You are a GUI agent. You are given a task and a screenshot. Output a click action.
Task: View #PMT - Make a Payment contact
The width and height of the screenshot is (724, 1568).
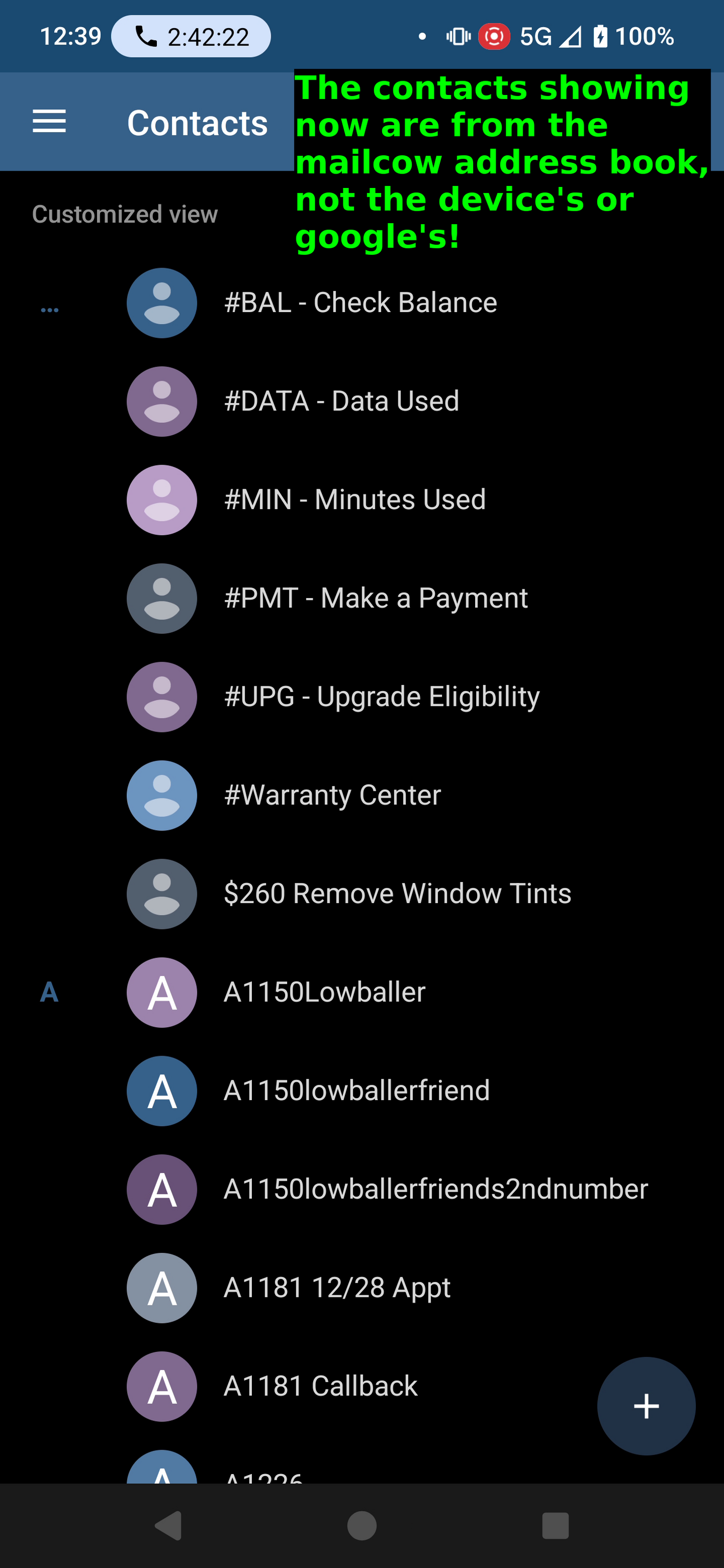[x=375, y=599]
